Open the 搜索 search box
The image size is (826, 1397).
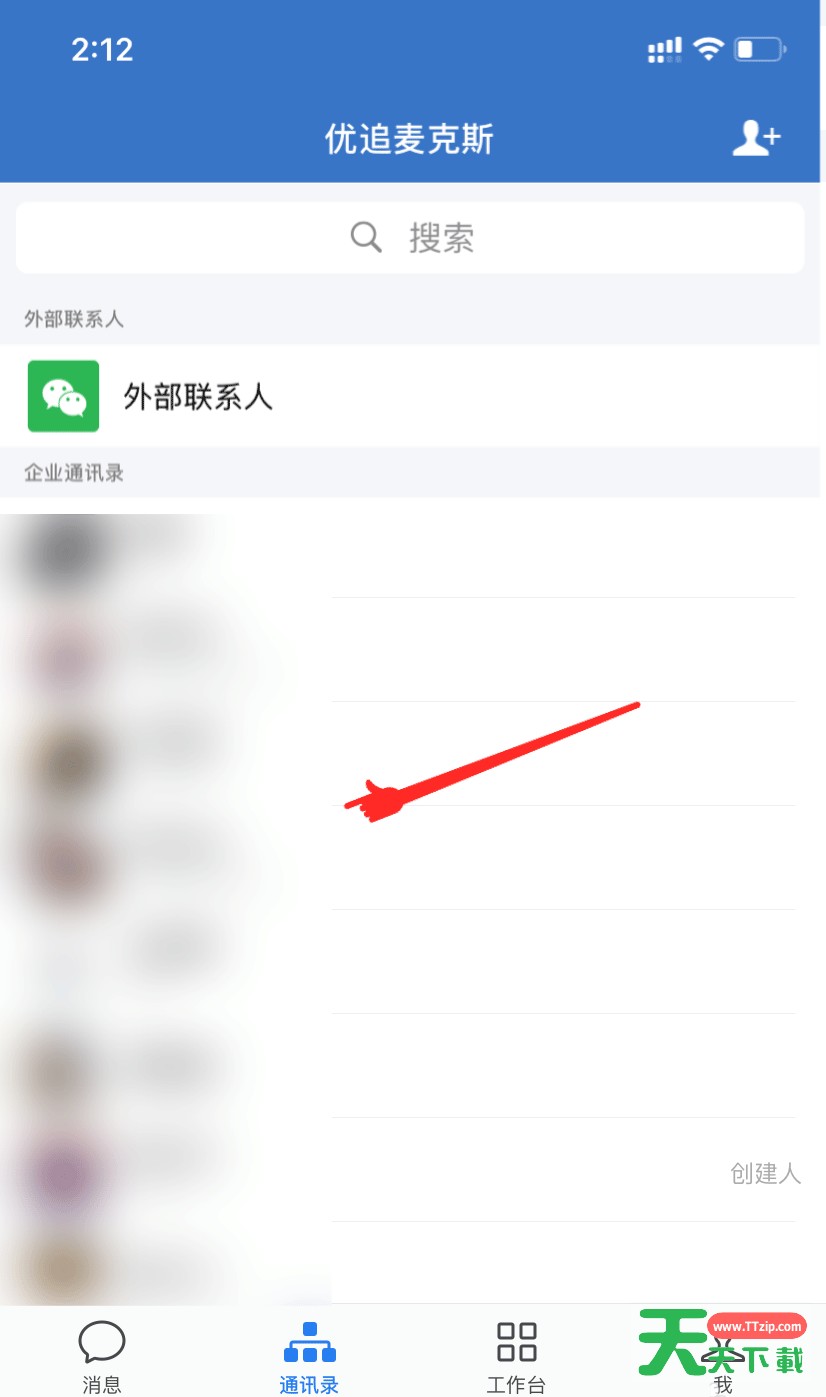tap(410, 238)
